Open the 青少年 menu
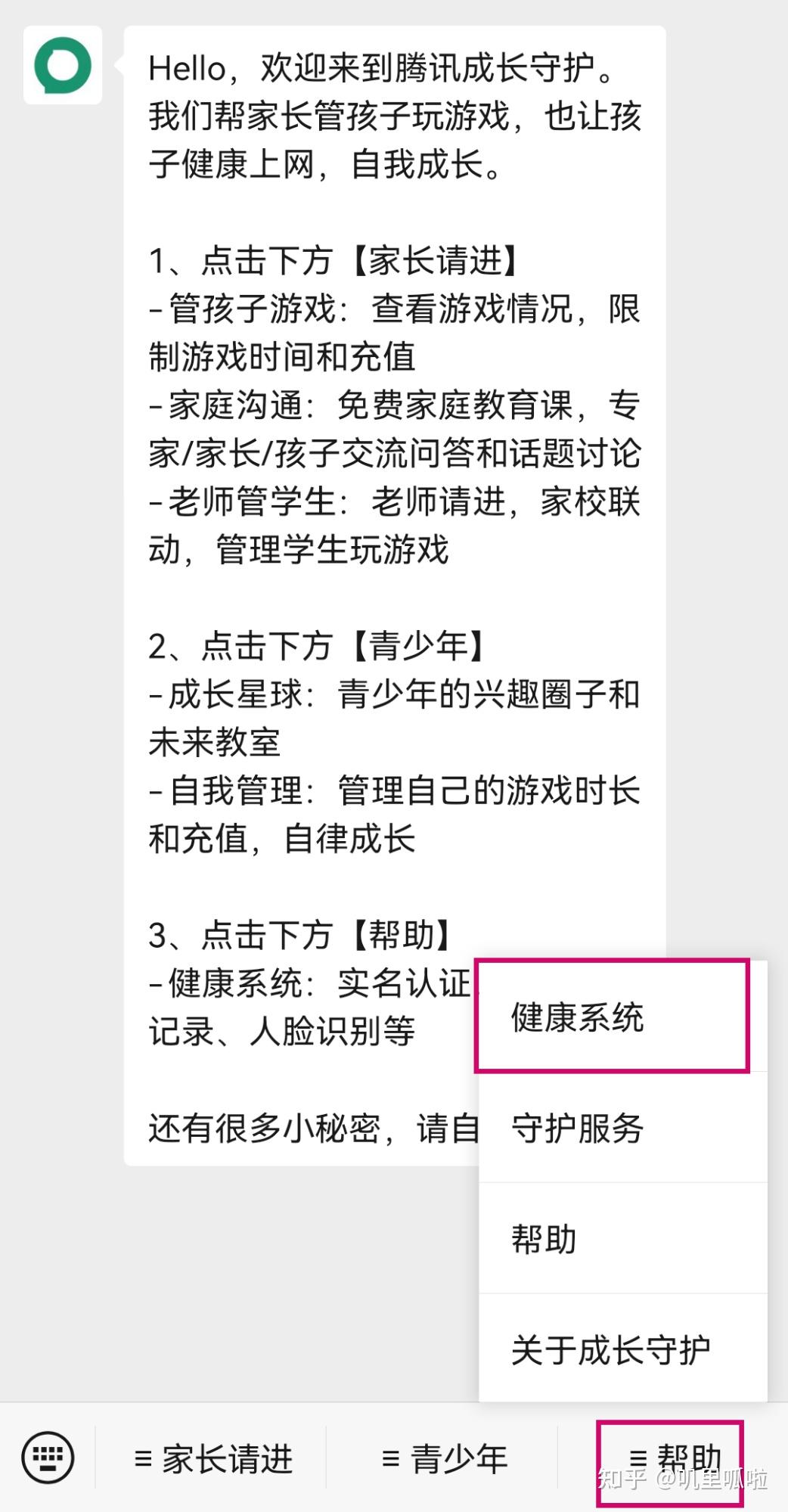788x1512 pixels. pyautogui.click(x=443, y=1458)
